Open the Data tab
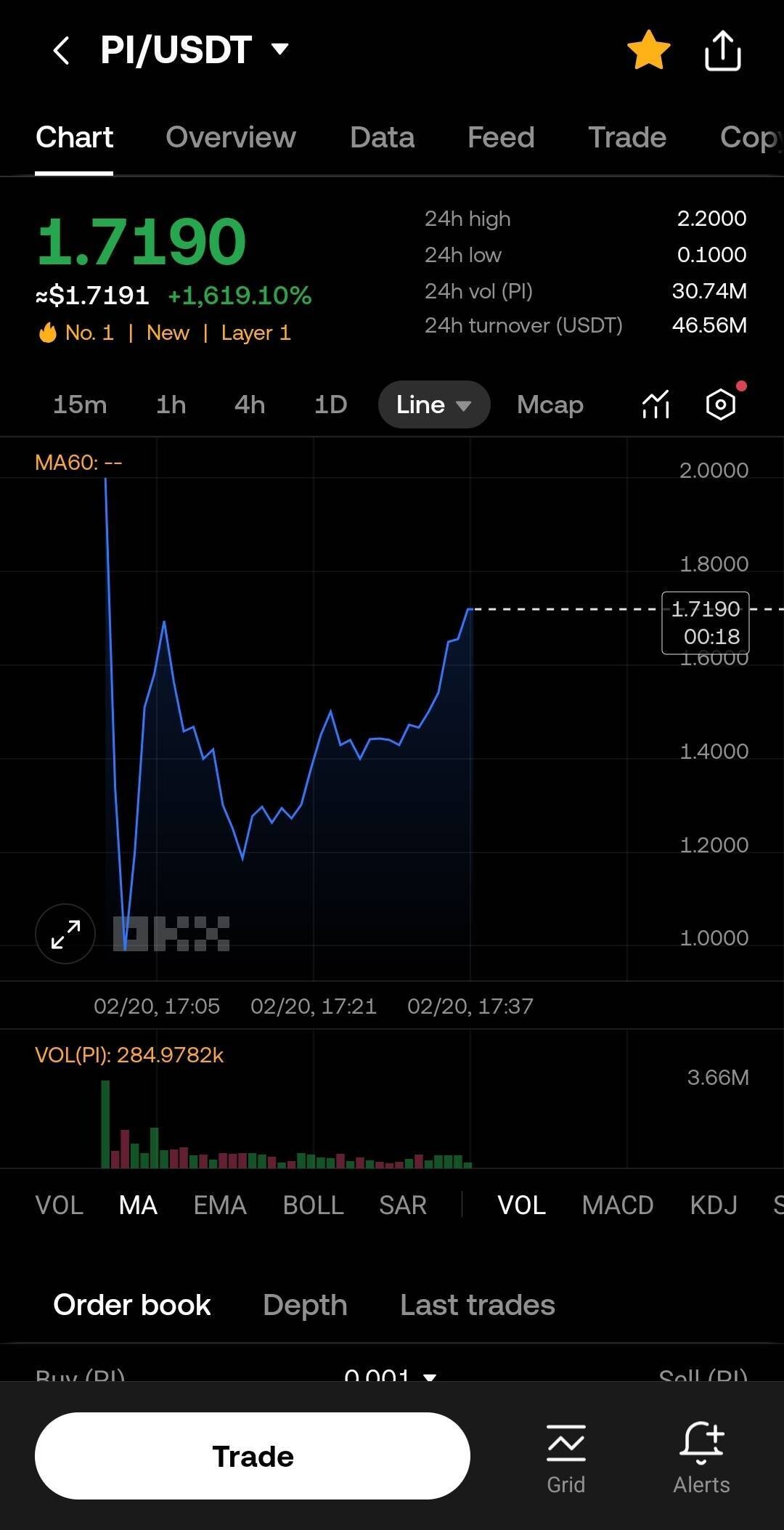This screenshot has width=784, height=1530. click(x=382, y=137)
